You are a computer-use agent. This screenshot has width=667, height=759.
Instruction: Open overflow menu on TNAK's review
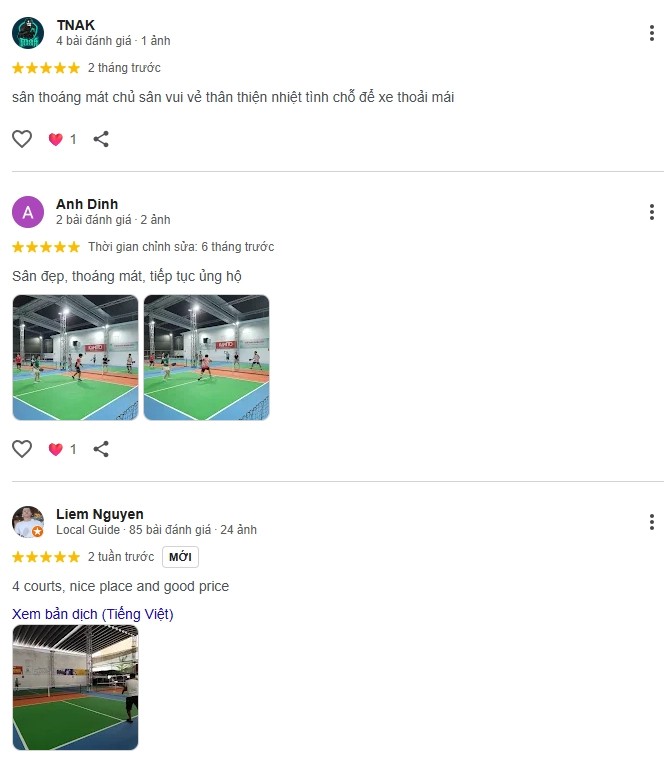tap(651, 33)
